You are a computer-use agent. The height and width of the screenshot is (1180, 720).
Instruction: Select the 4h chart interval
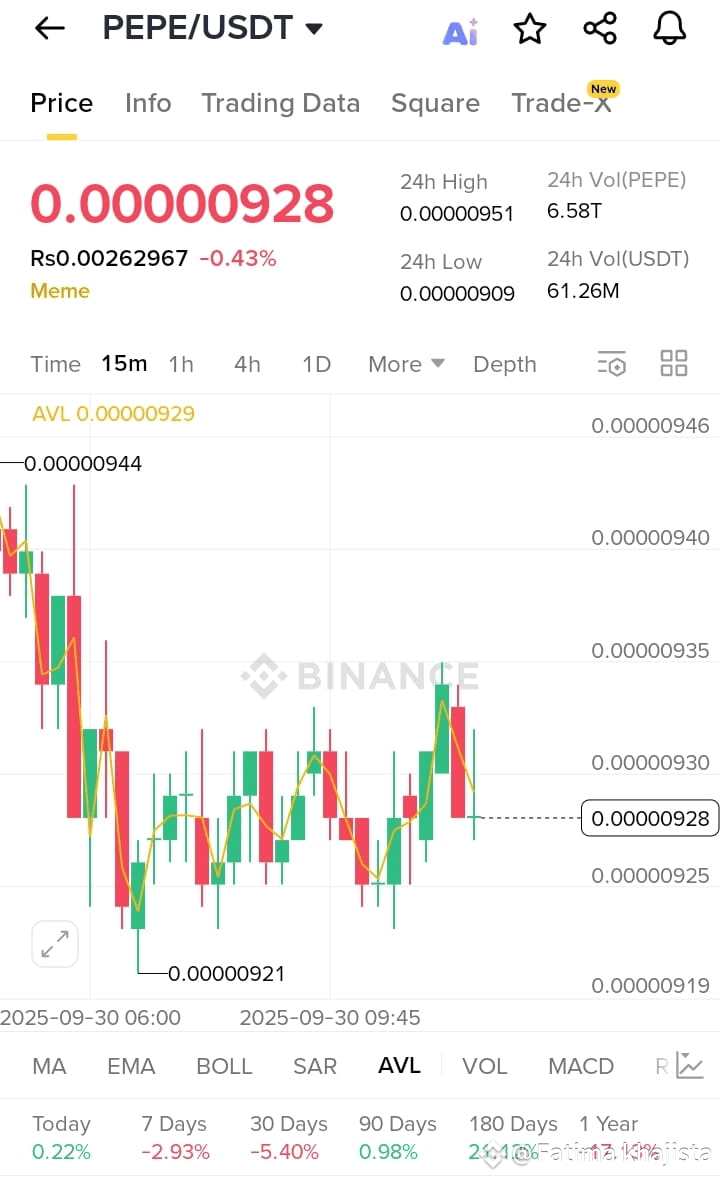tap(248, 364)
